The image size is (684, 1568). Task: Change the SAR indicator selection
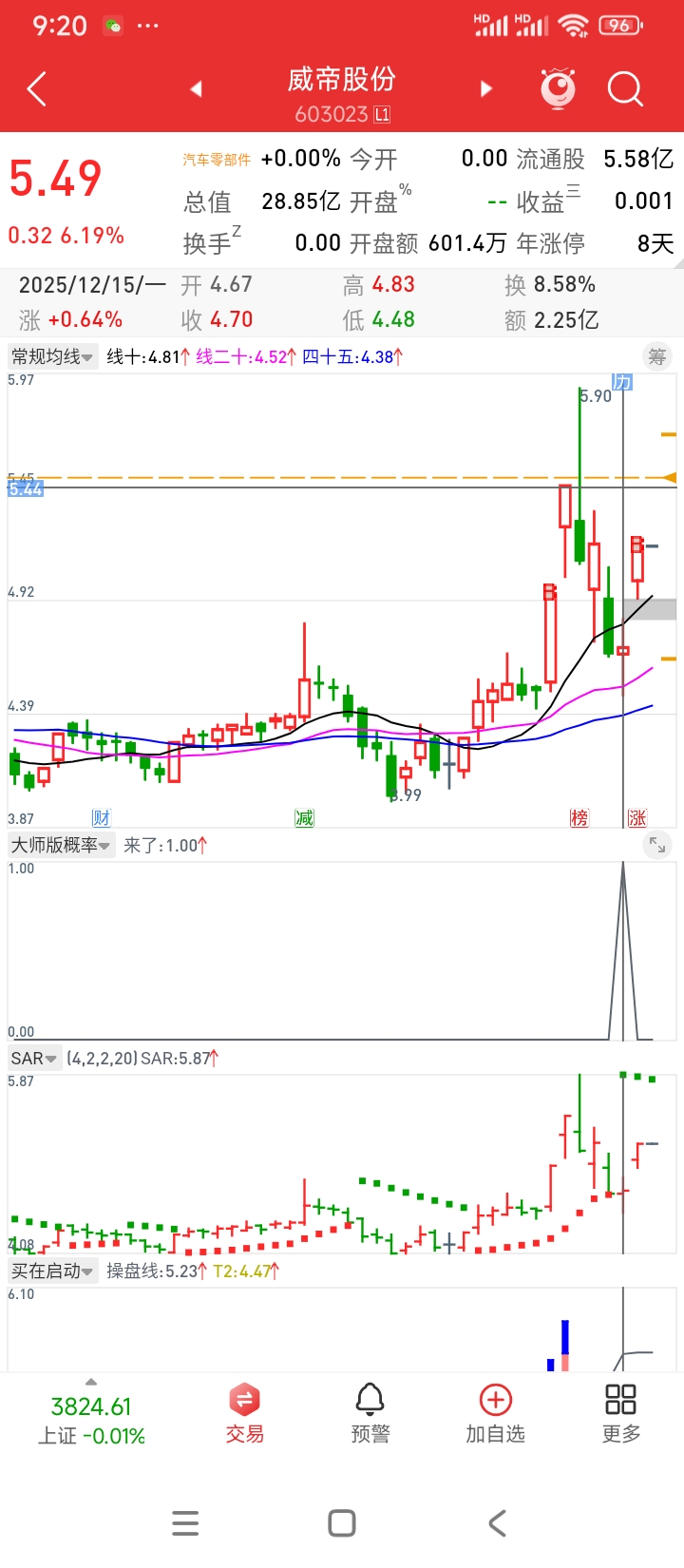[34, 1058]
